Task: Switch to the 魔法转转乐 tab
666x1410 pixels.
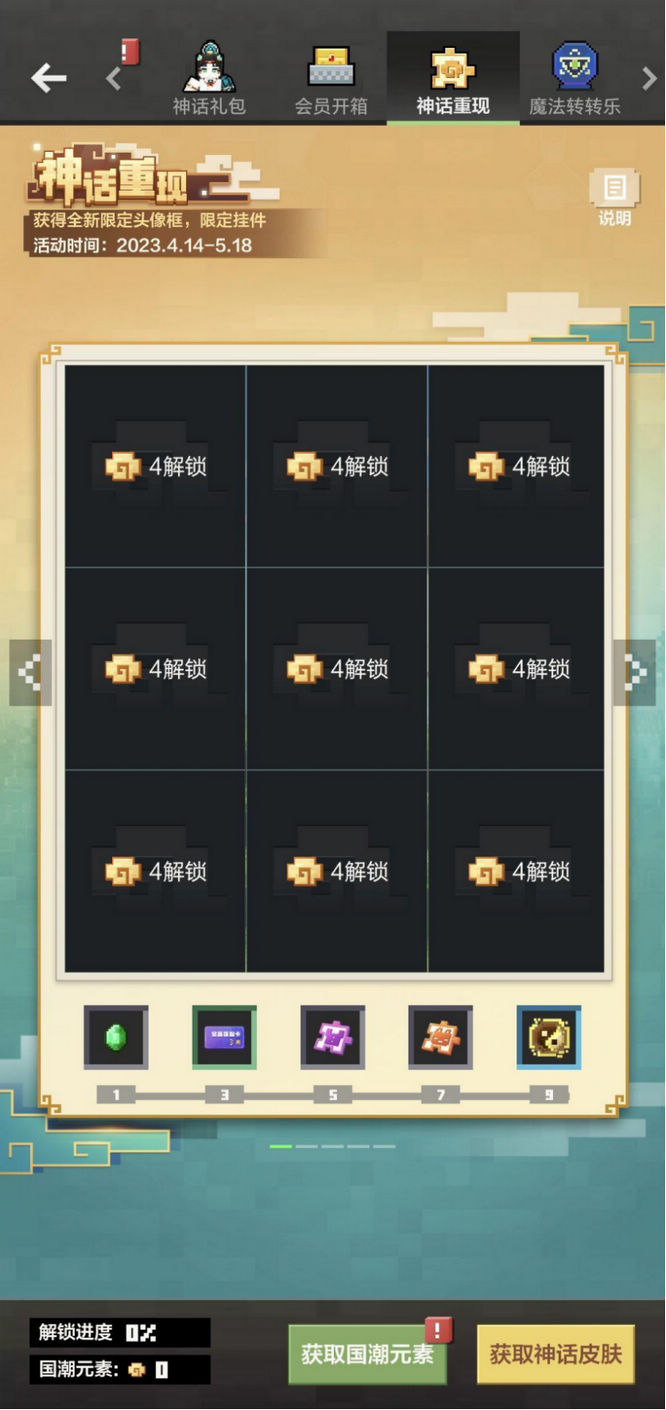Action: (575, 80)
